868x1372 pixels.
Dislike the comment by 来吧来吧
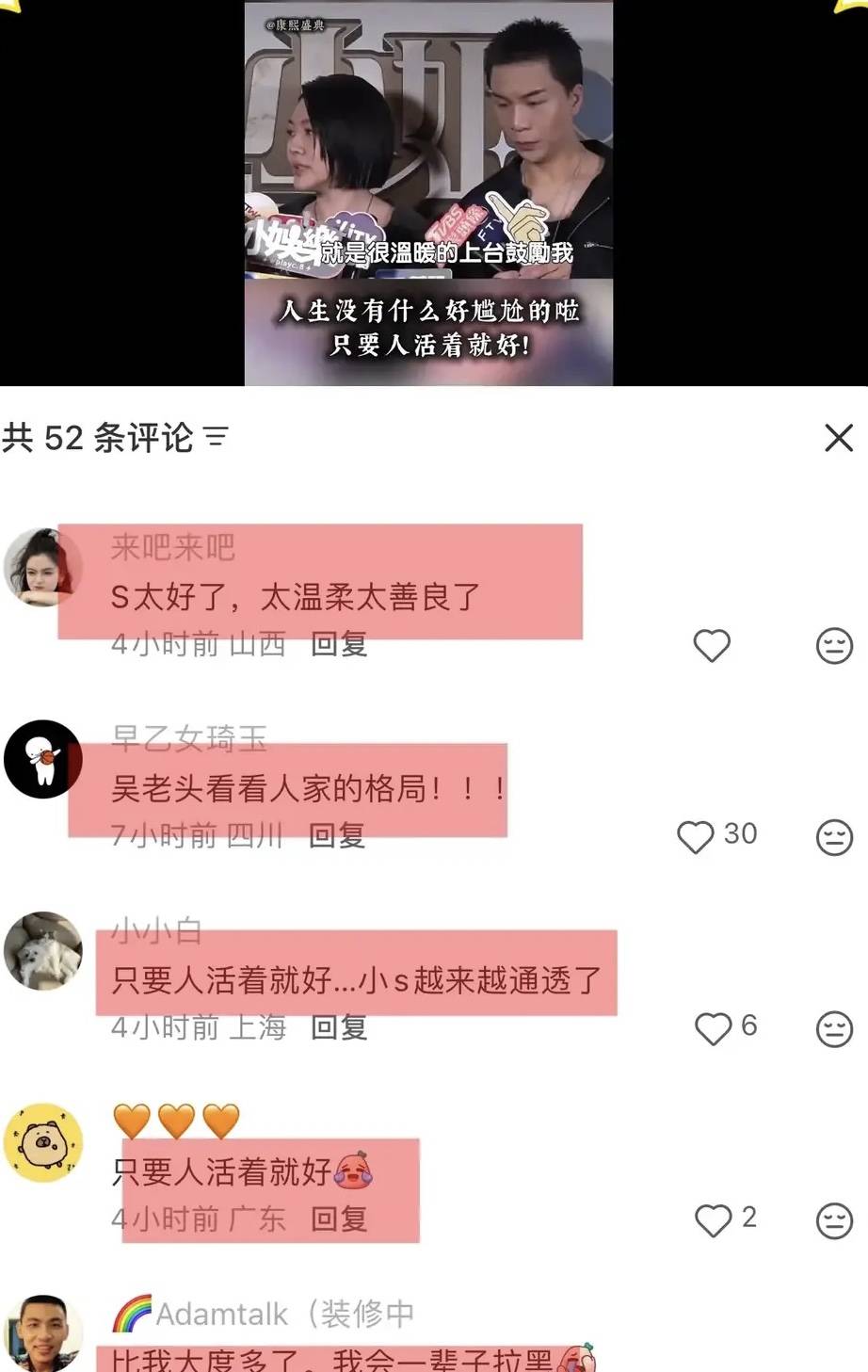pyautogui.click(x=833, y=646)
